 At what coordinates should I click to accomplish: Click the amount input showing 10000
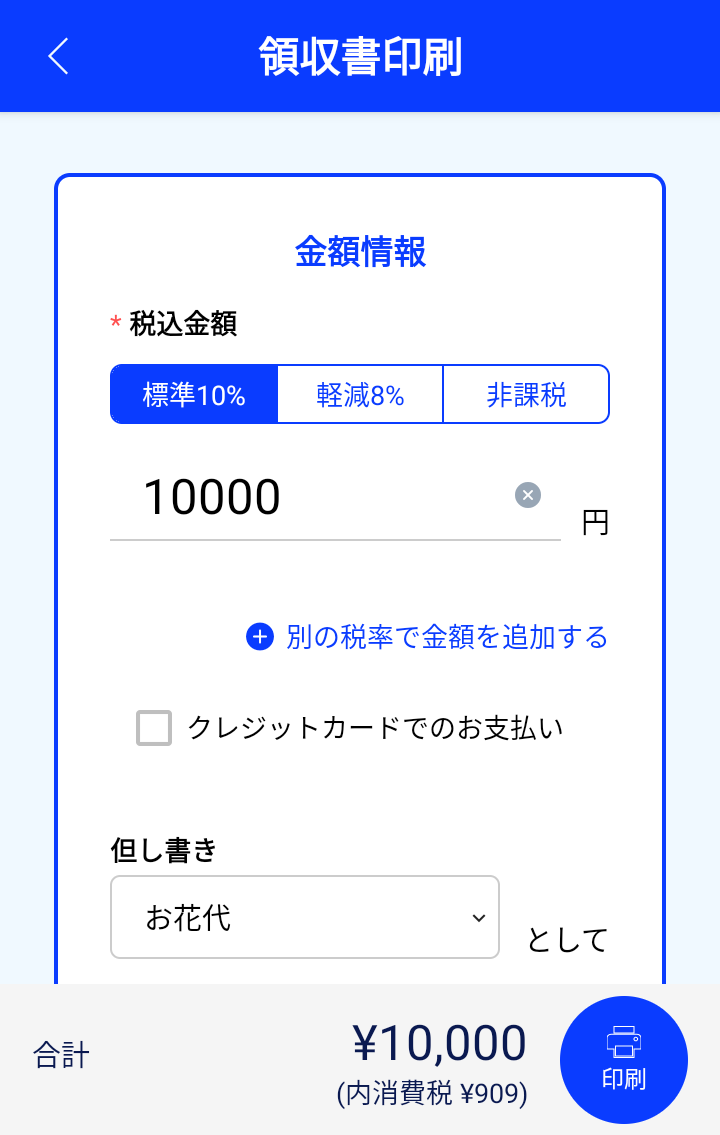coord(300,495)
